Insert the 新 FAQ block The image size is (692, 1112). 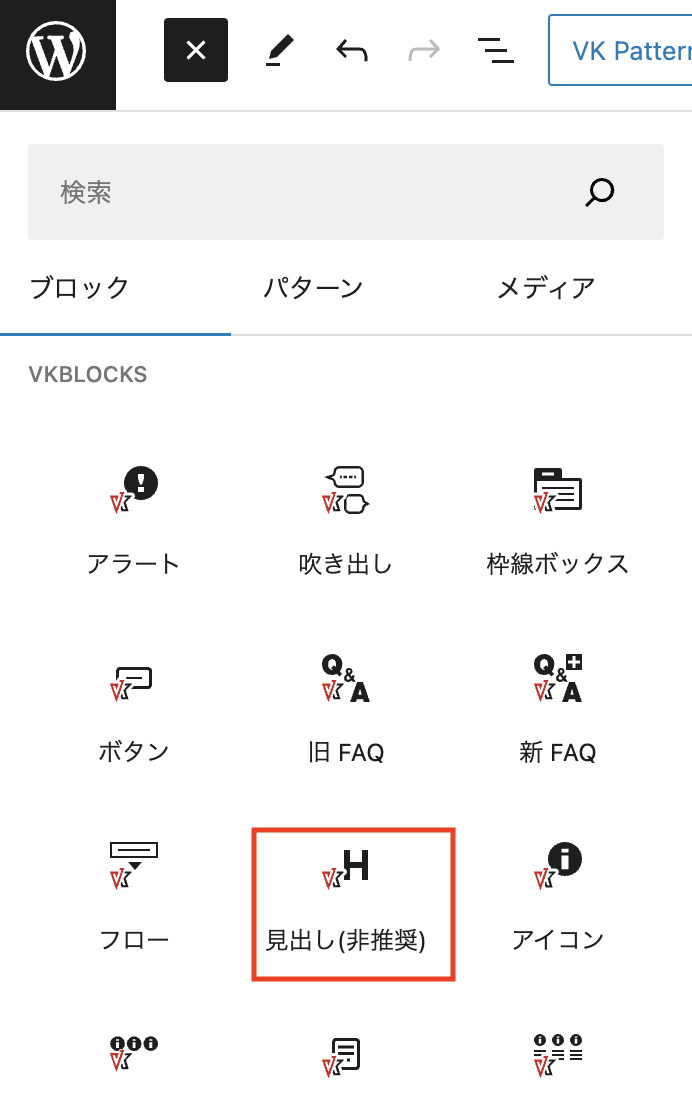[x=558, y=708]
